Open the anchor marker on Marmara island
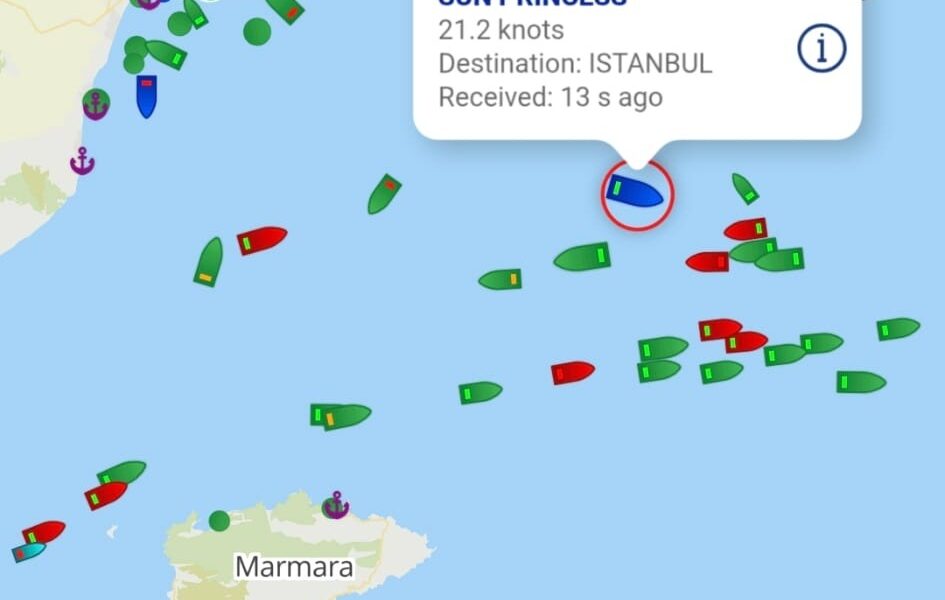The image size is (945, 600). coord(336,505)
